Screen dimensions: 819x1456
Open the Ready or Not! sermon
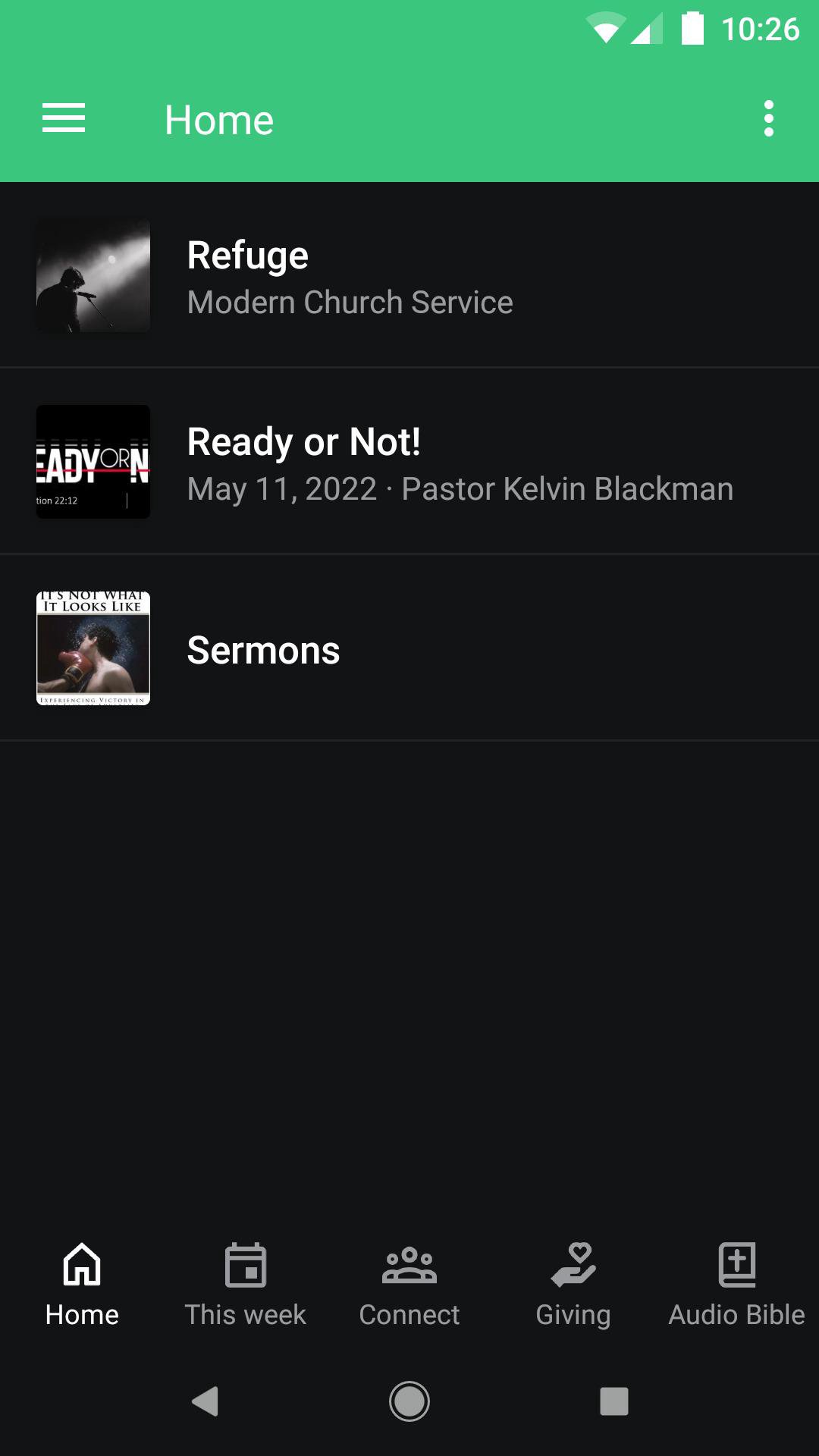point(409,462)
